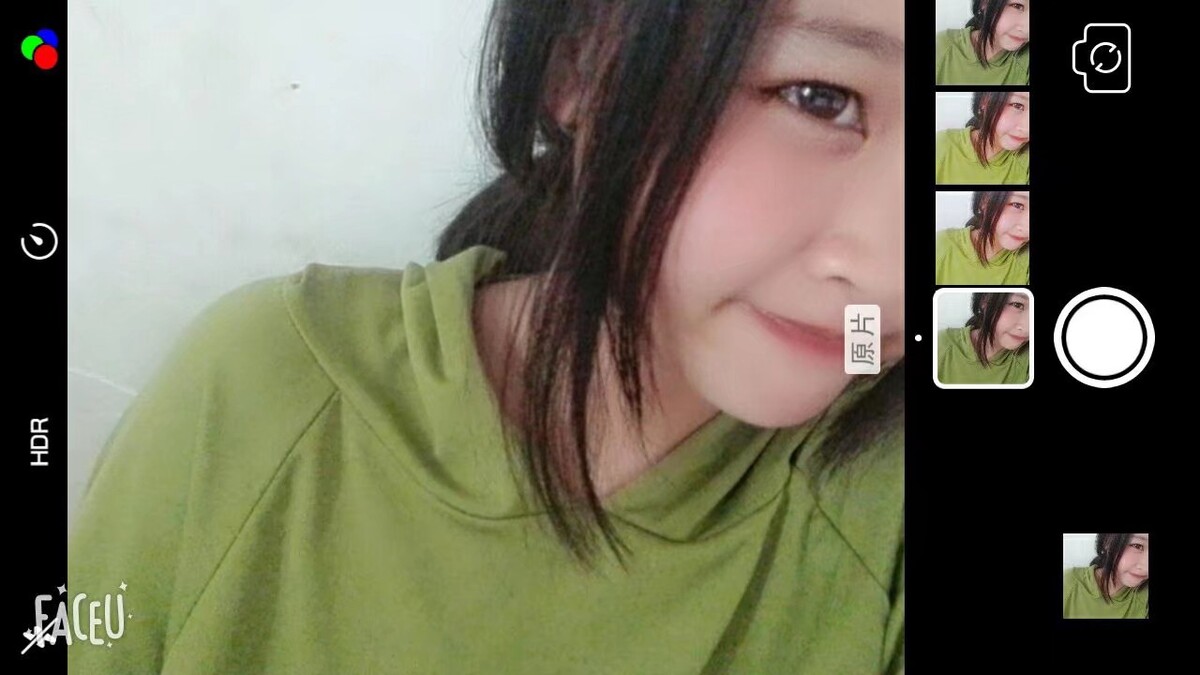The height and width of the screenshot is (675, 1200).
Task: Switch between front and rear camera
Action: coord(1101,58)
